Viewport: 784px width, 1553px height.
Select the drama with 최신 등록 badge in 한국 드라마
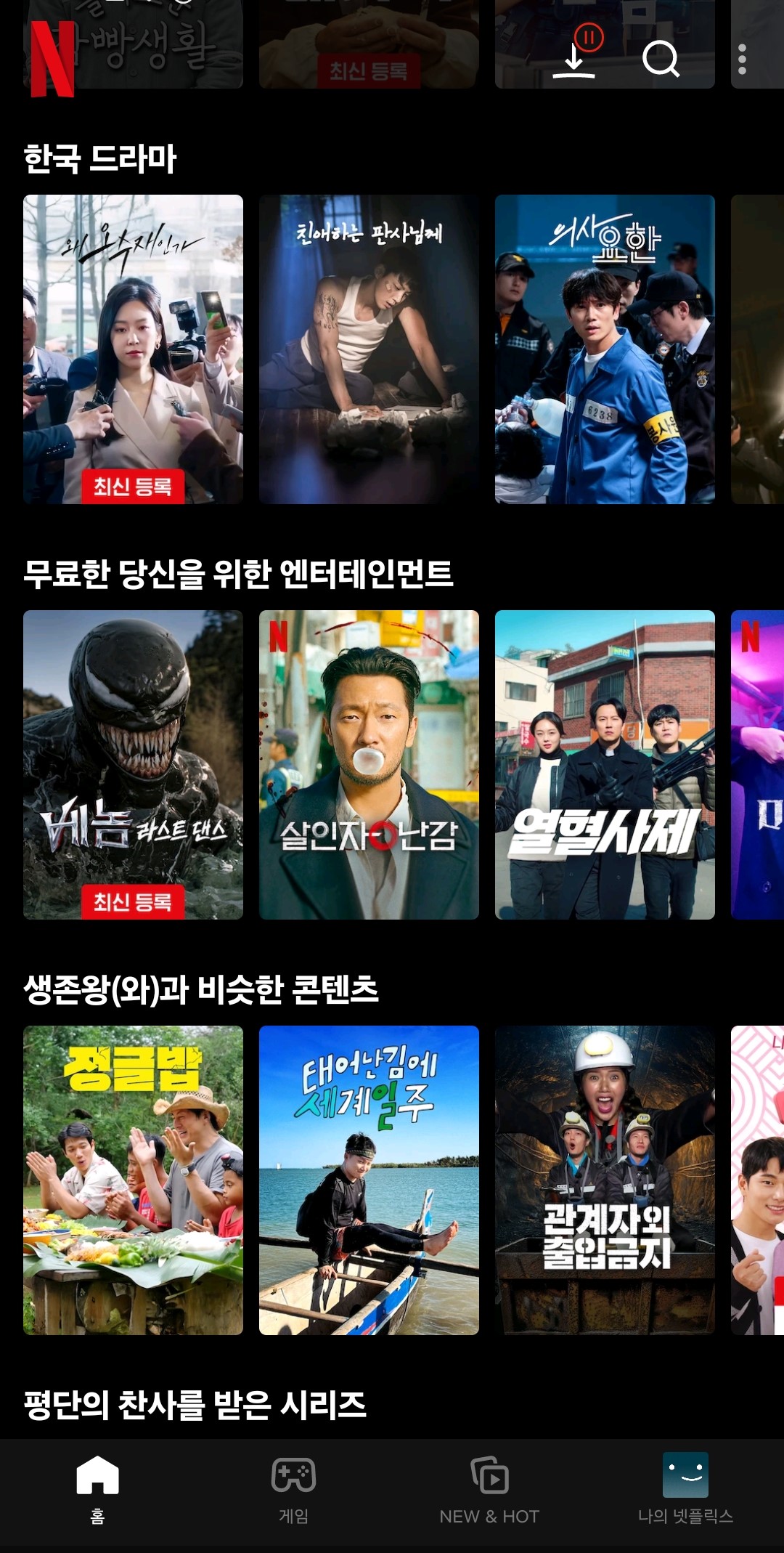point(134,349)
